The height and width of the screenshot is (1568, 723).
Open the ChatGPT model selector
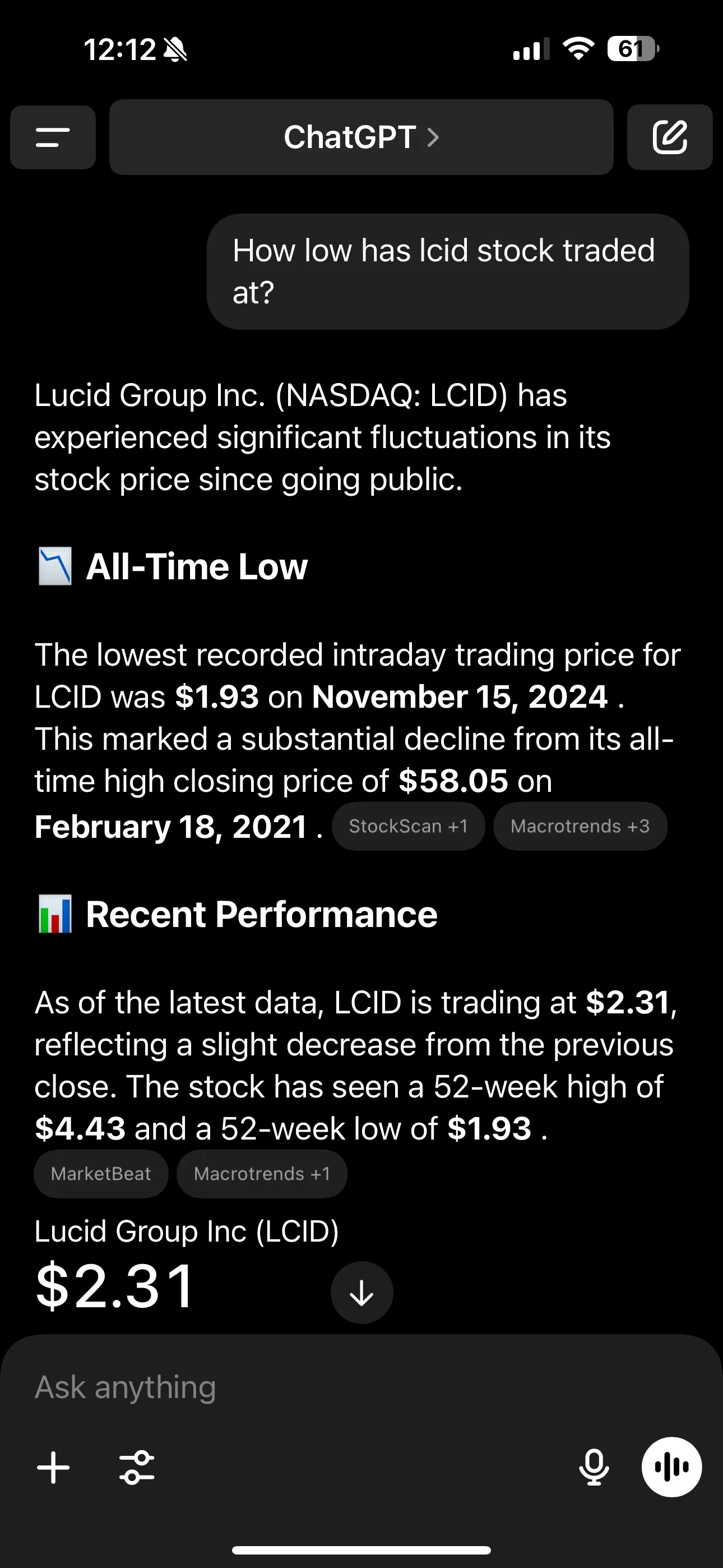click(x=361, y=137)
